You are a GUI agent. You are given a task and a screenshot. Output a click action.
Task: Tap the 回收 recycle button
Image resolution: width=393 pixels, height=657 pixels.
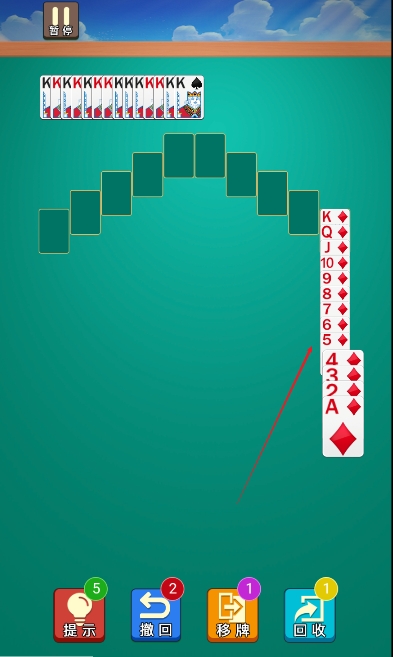(310, 615)
